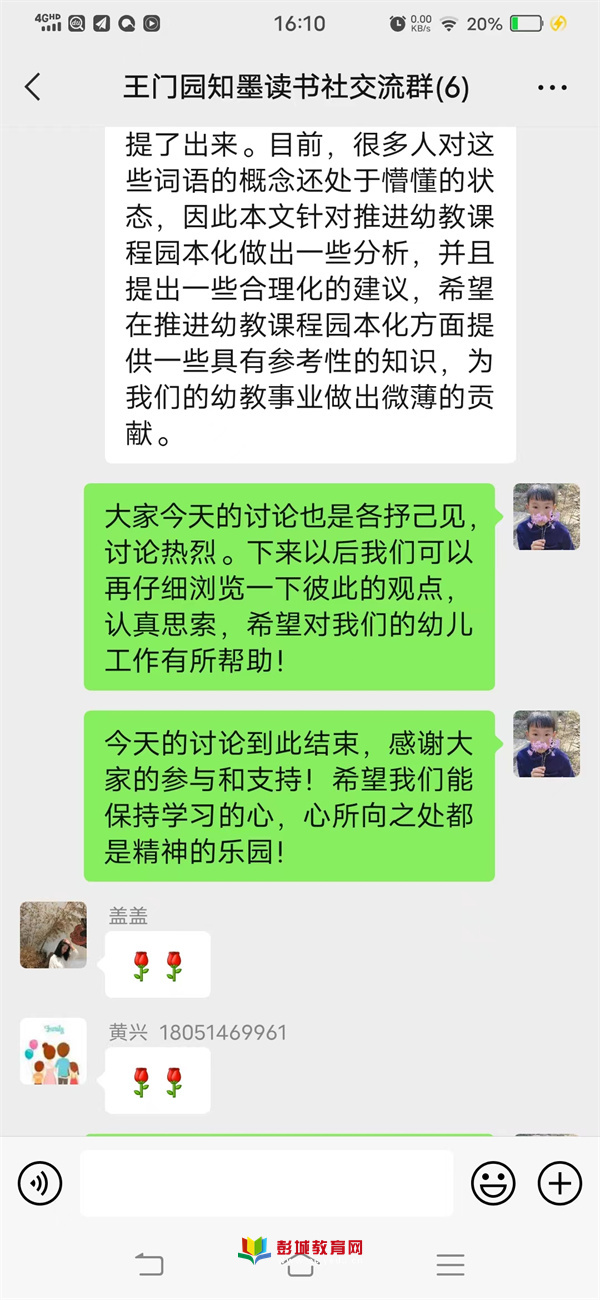Open own avatar beside 大家今天的讨论 message

point(546,517)
